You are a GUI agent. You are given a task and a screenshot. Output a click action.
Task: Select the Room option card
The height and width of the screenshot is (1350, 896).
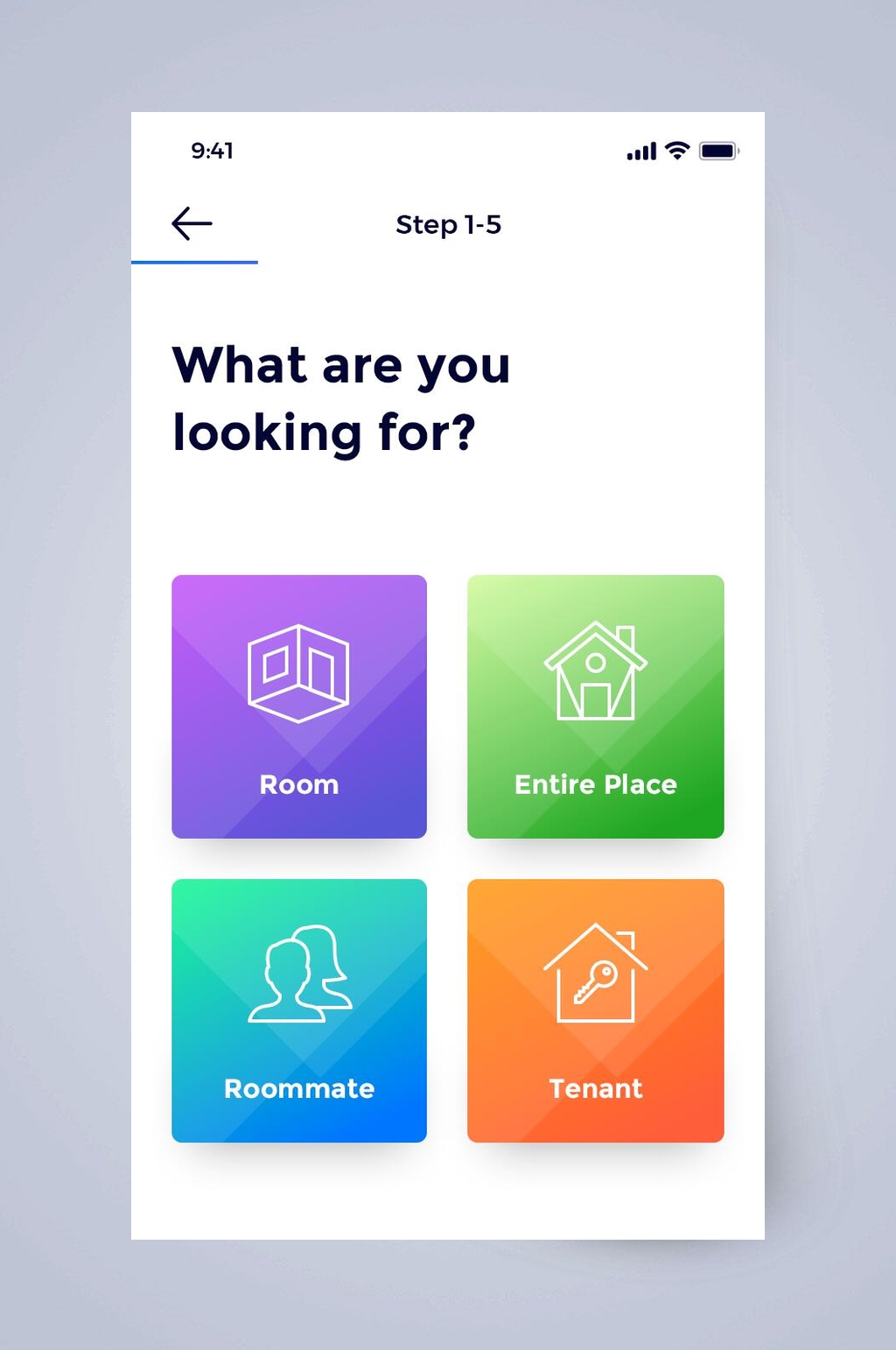299,707
